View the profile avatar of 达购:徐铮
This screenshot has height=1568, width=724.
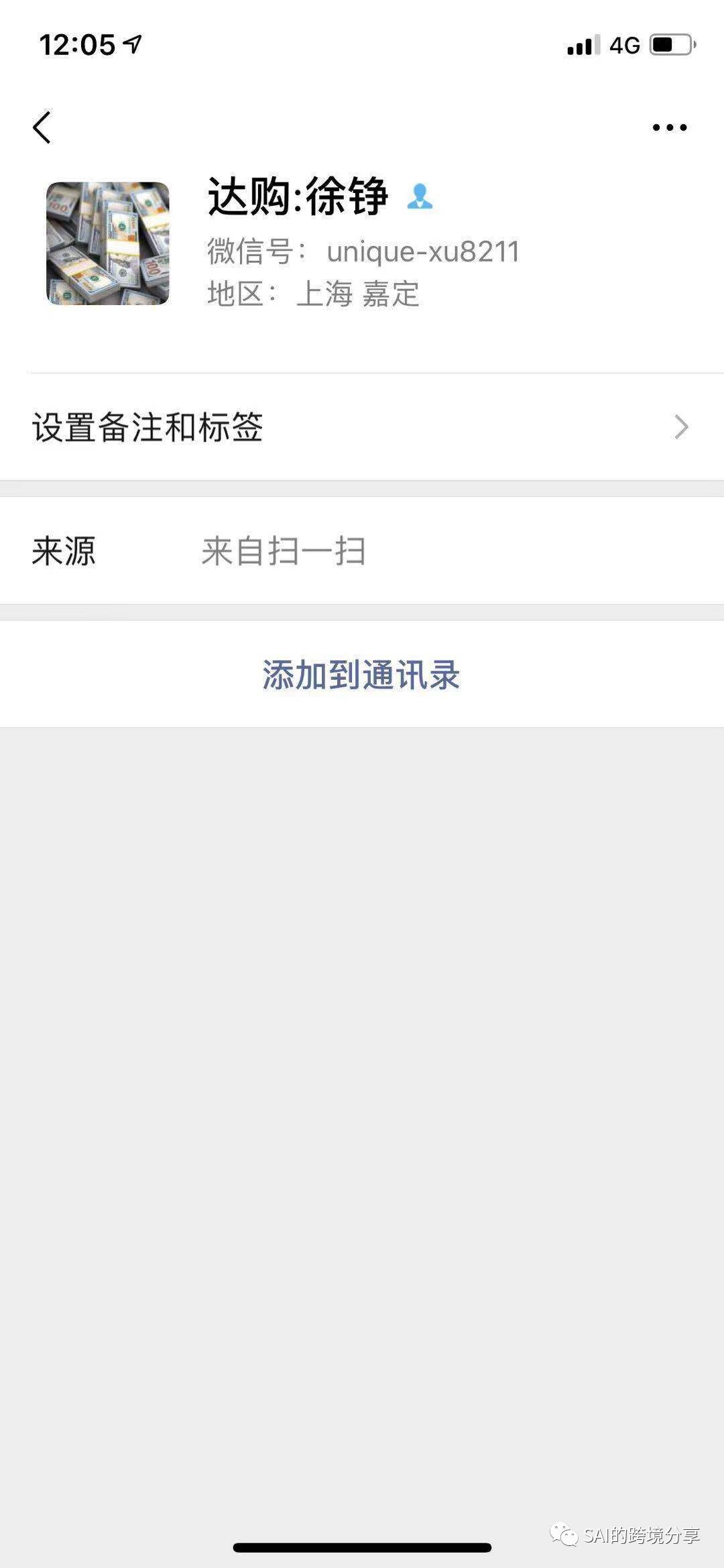pyautogui.click(x=107, y=243)
